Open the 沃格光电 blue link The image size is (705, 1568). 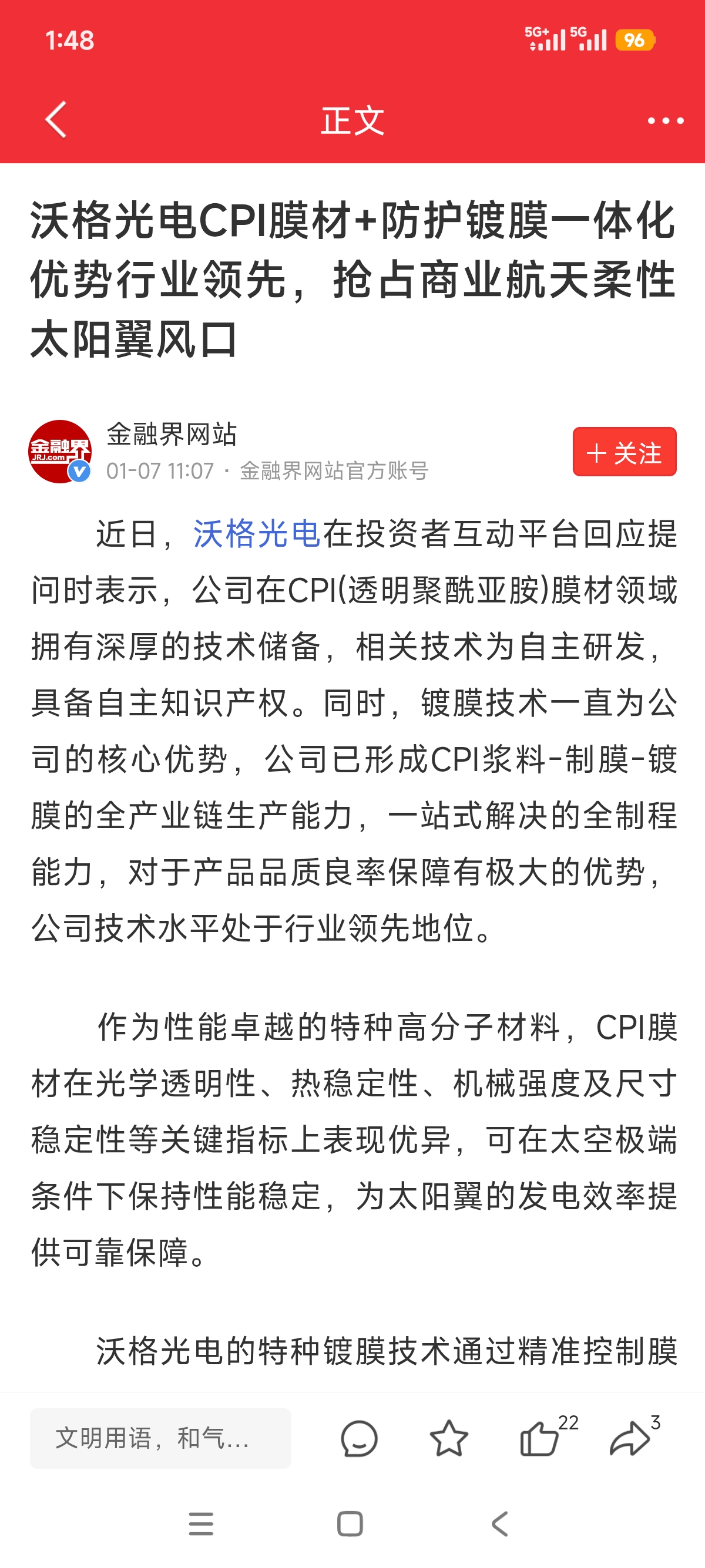257,534
